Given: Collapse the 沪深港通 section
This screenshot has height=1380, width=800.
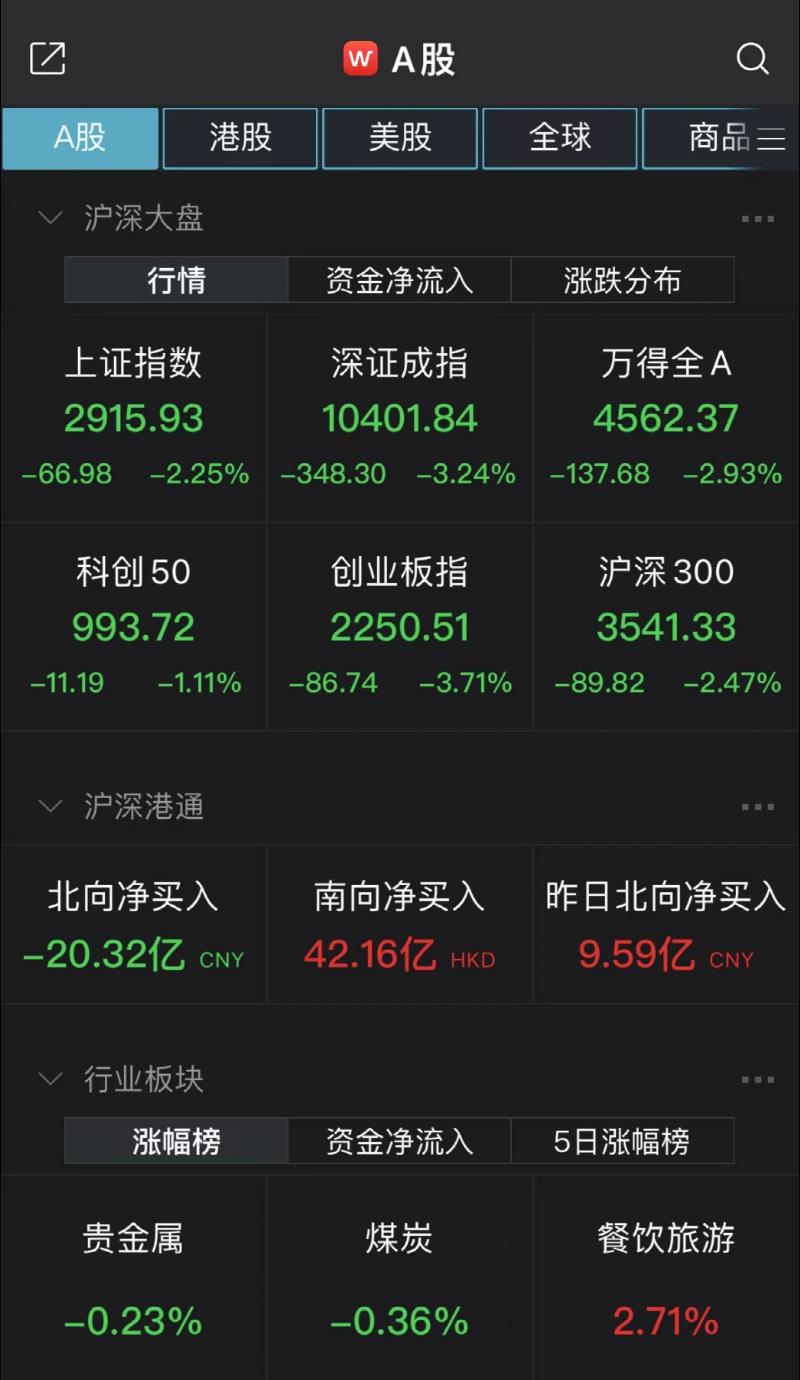Looking at the screenshot, I should coord(50,806).
